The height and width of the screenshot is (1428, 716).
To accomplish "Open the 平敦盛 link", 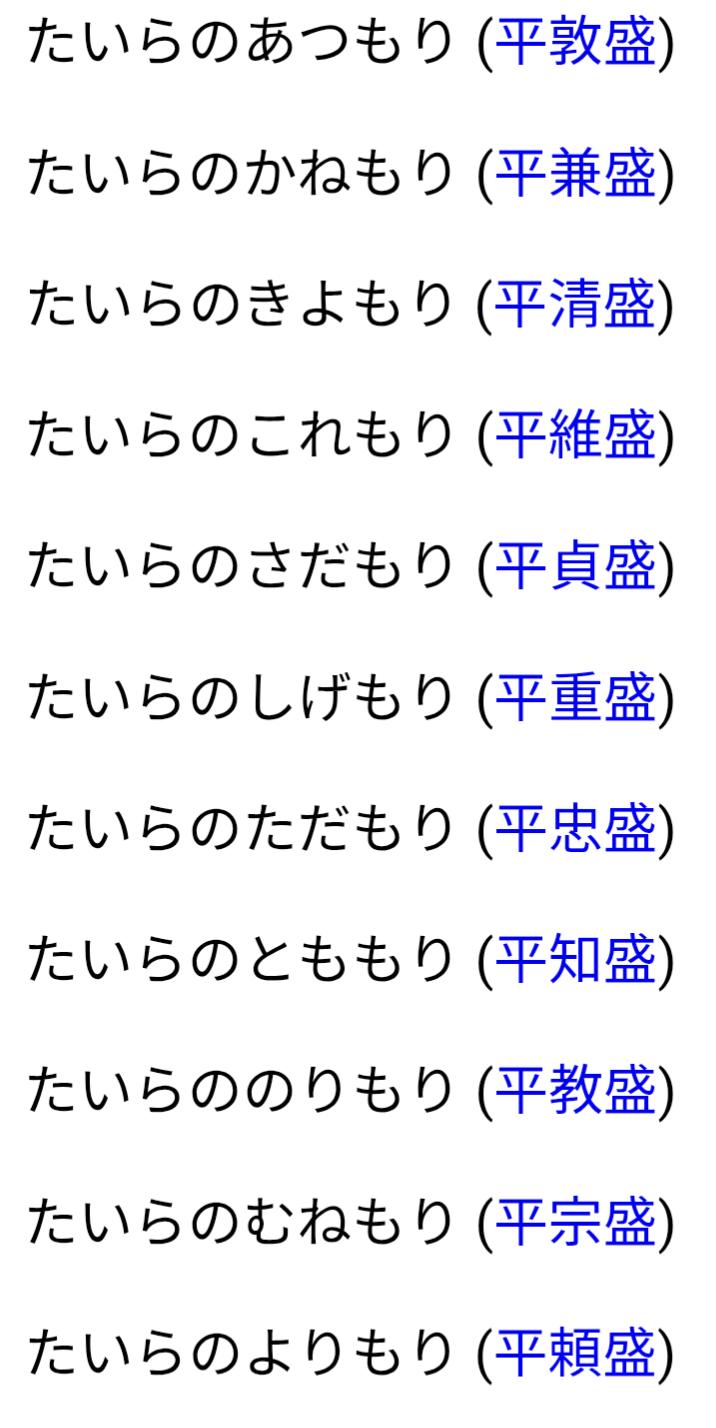I will (x=576, y=44).
